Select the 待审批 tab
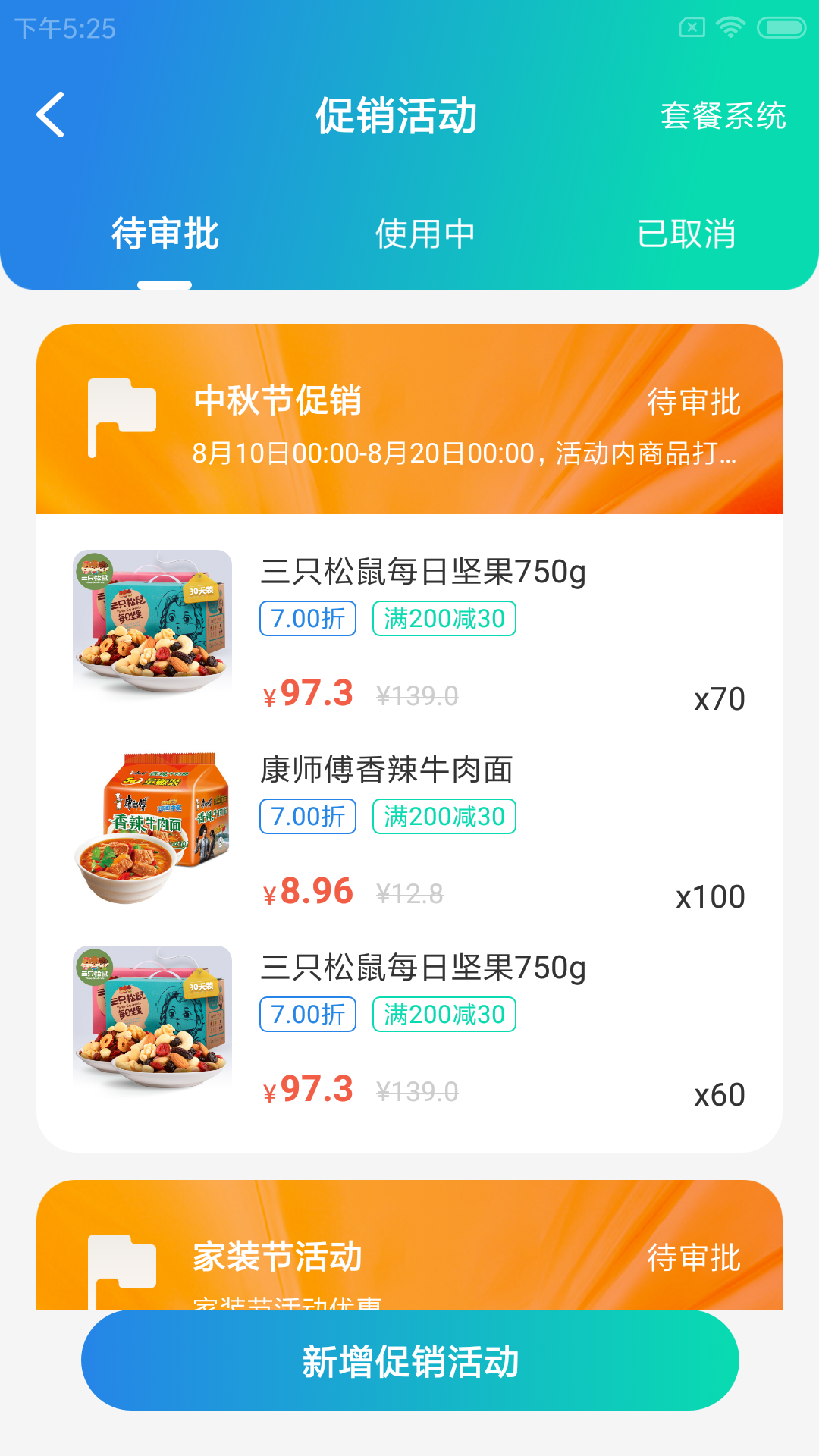 coord(165,235)
